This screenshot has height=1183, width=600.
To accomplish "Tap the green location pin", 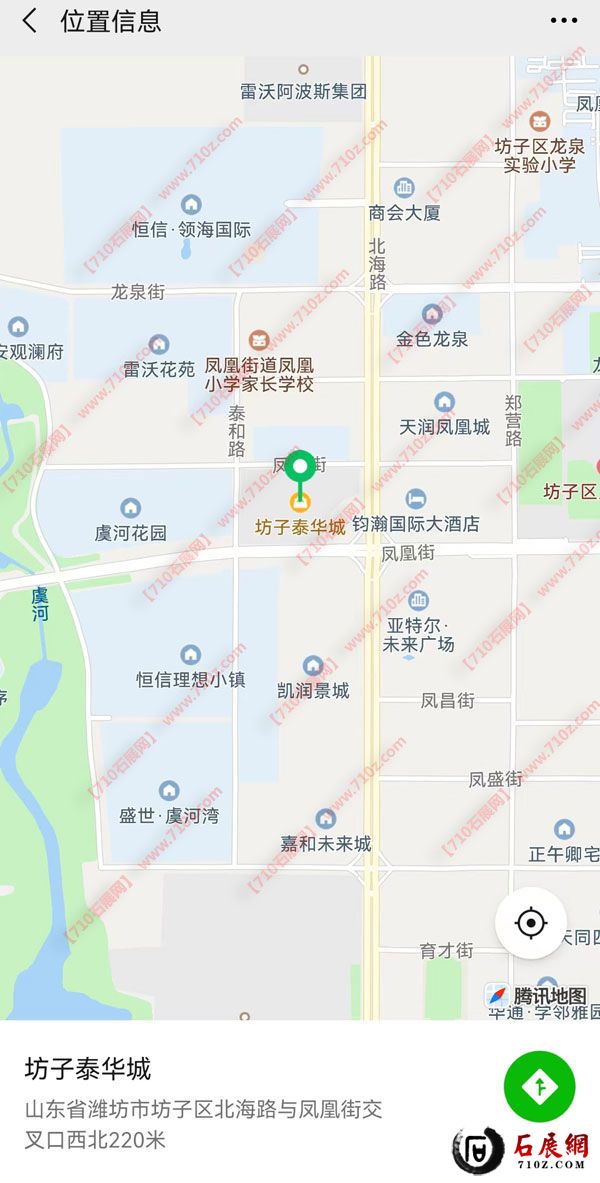I will 300,468.
